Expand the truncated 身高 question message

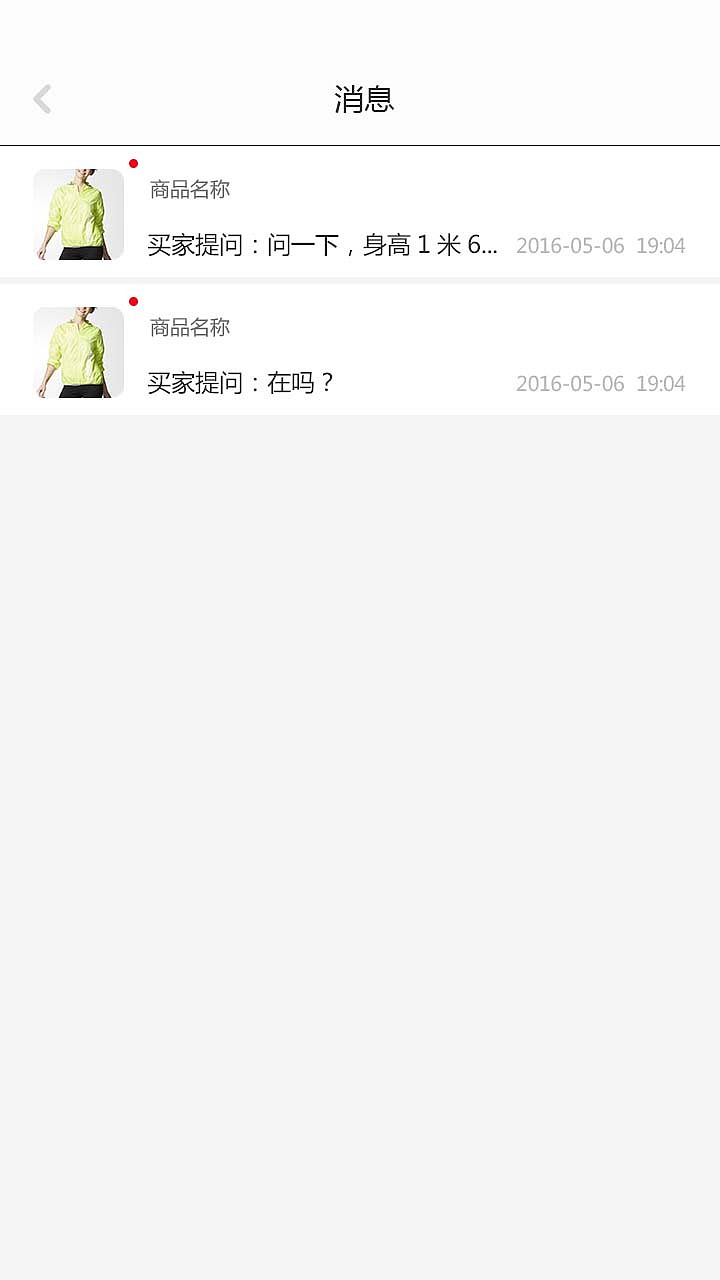(322, 244)
